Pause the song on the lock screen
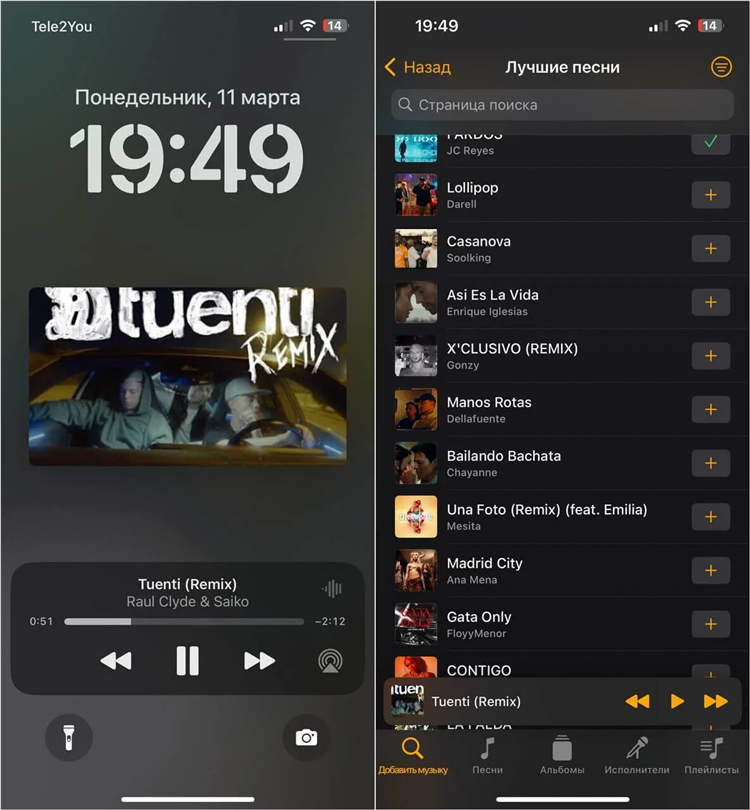750x810 pixels. click(187, 660)
